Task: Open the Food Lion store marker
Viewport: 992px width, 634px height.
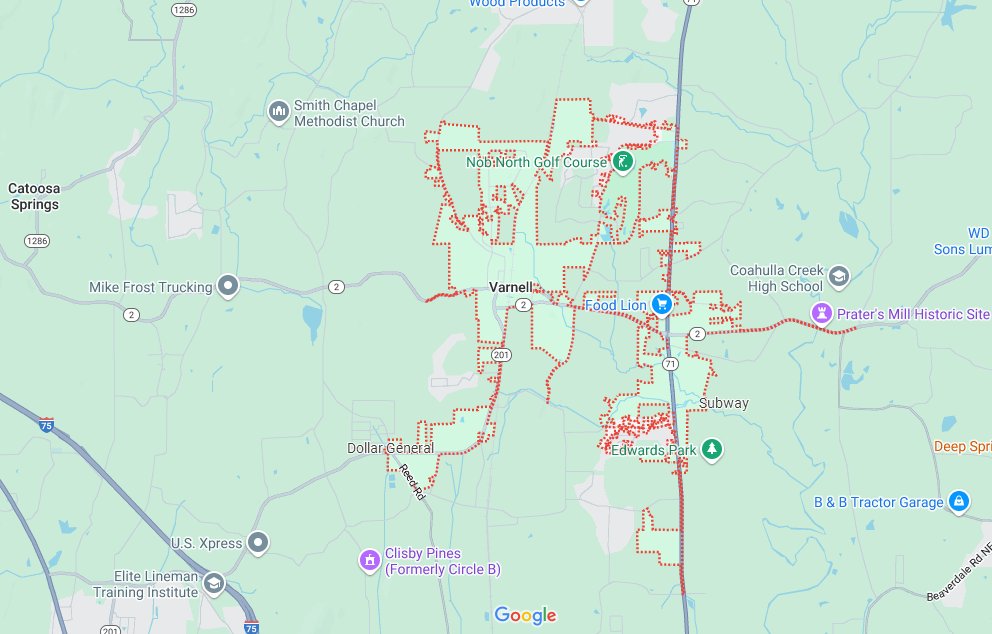Action: tap(661, 304)
